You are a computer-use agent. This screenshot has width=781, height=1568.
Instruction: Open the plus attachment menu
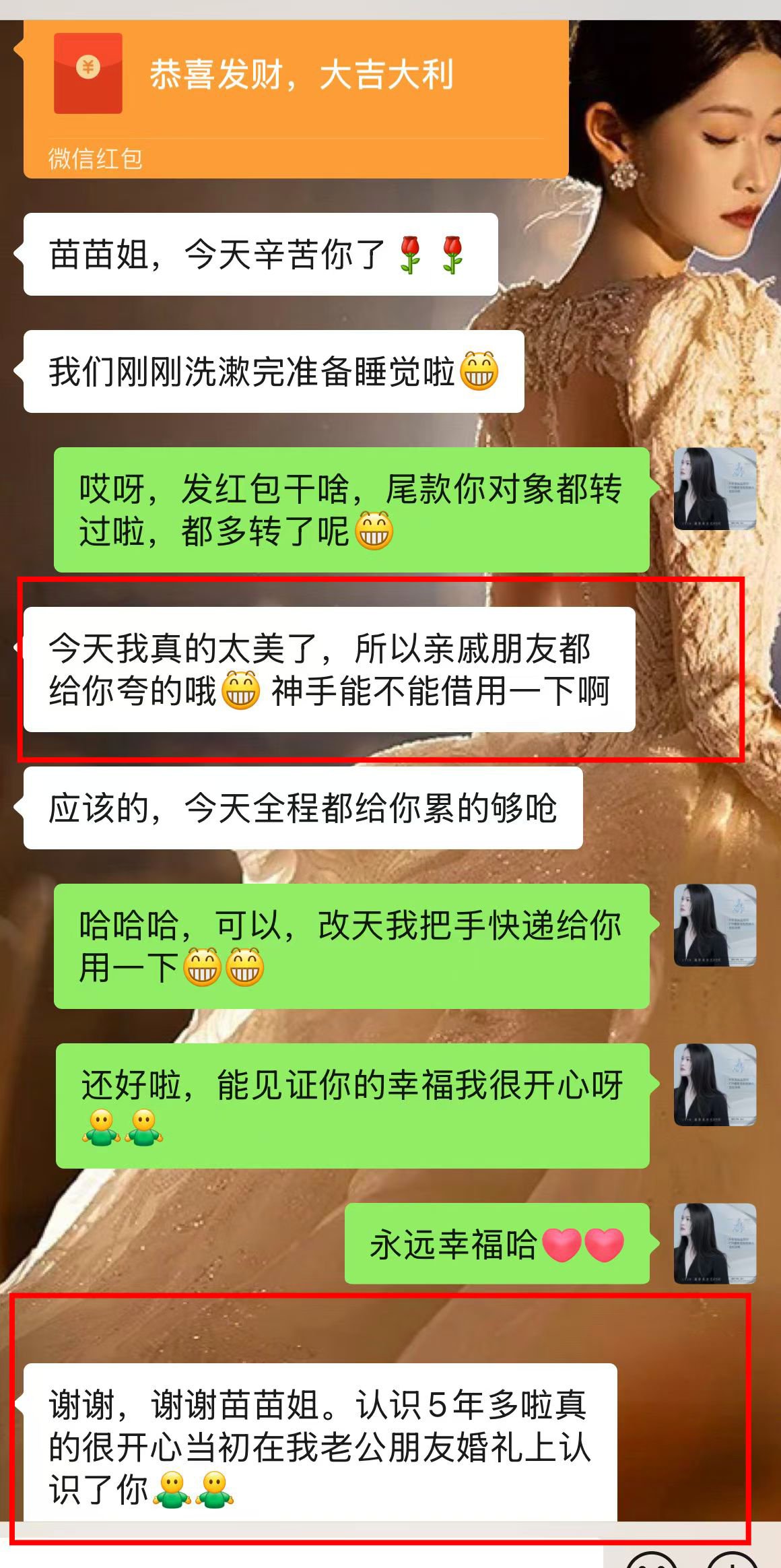pyautogui.click(x=733, y=1560)
